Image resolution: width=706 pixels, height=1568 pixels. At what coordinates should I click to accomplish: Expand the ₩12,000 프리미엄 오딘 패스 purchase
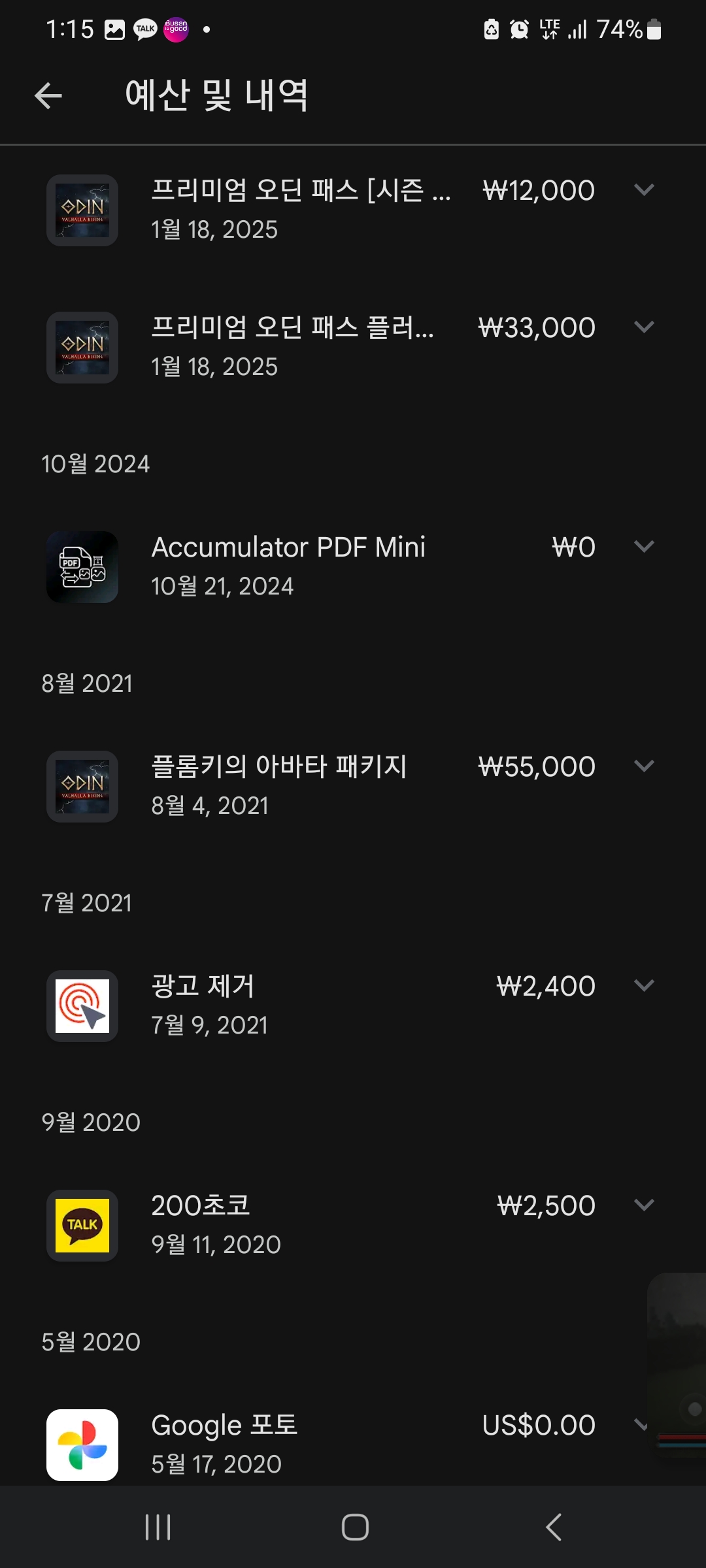pos(644,190)
